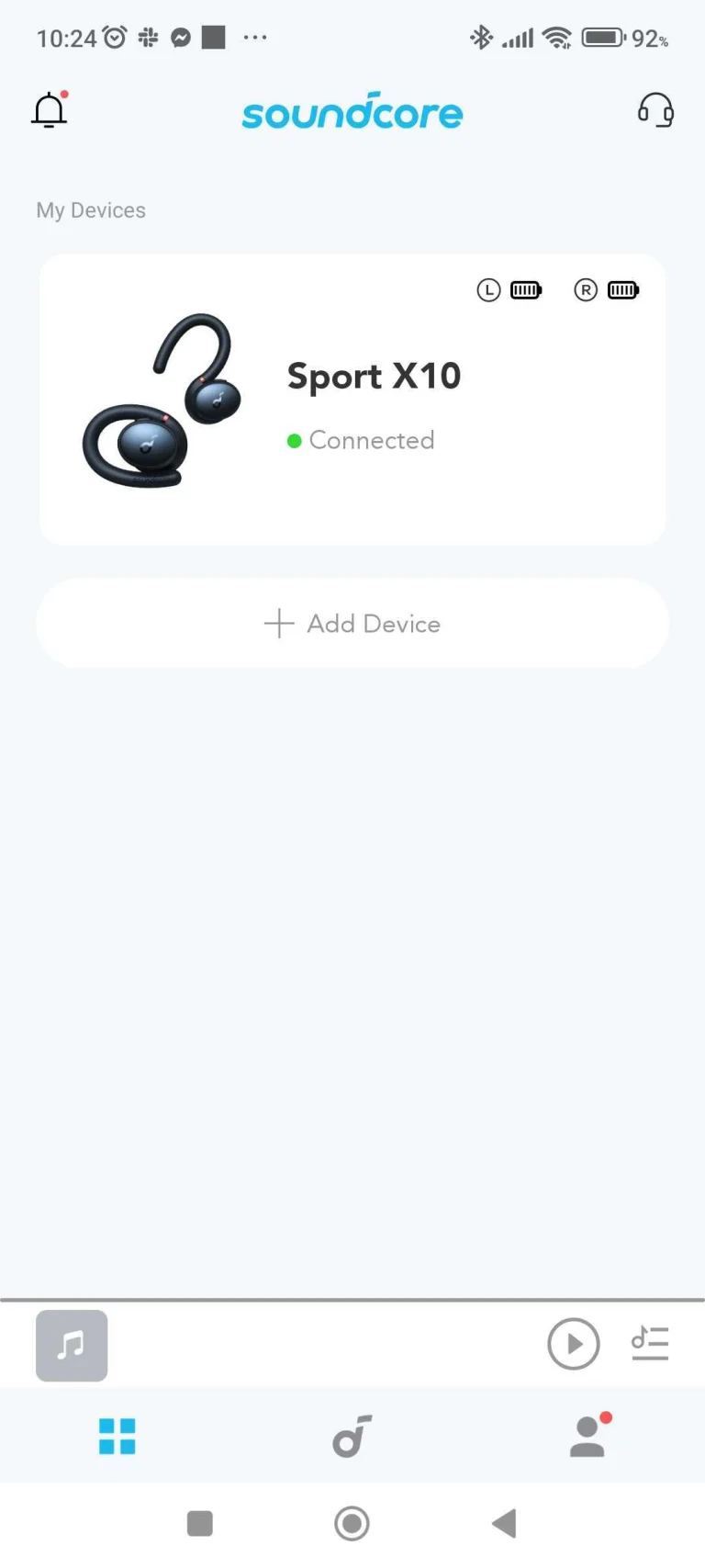Go back using system navigation

coord(504,1523)
